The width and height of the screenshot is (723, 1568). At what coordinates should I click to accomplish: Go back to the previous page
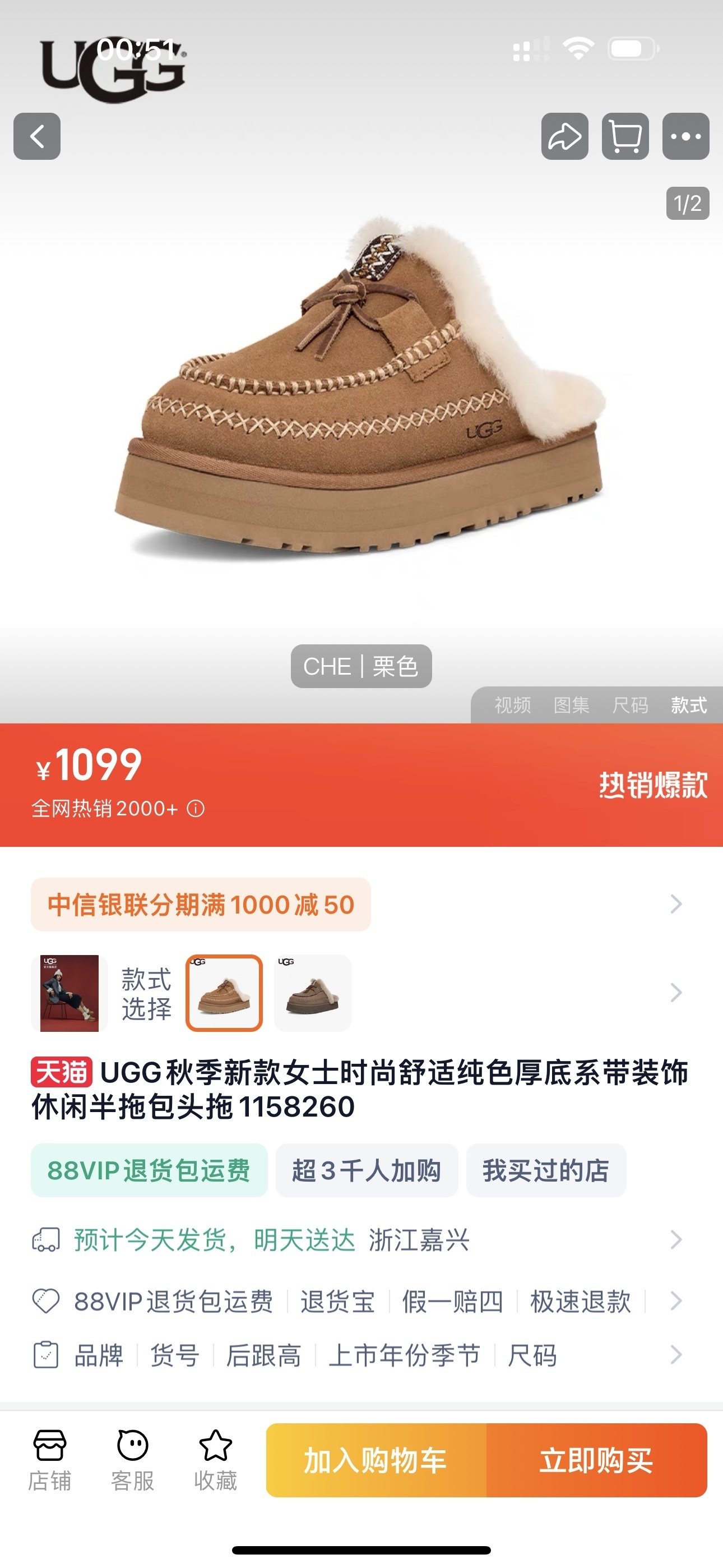pos(37,136)
